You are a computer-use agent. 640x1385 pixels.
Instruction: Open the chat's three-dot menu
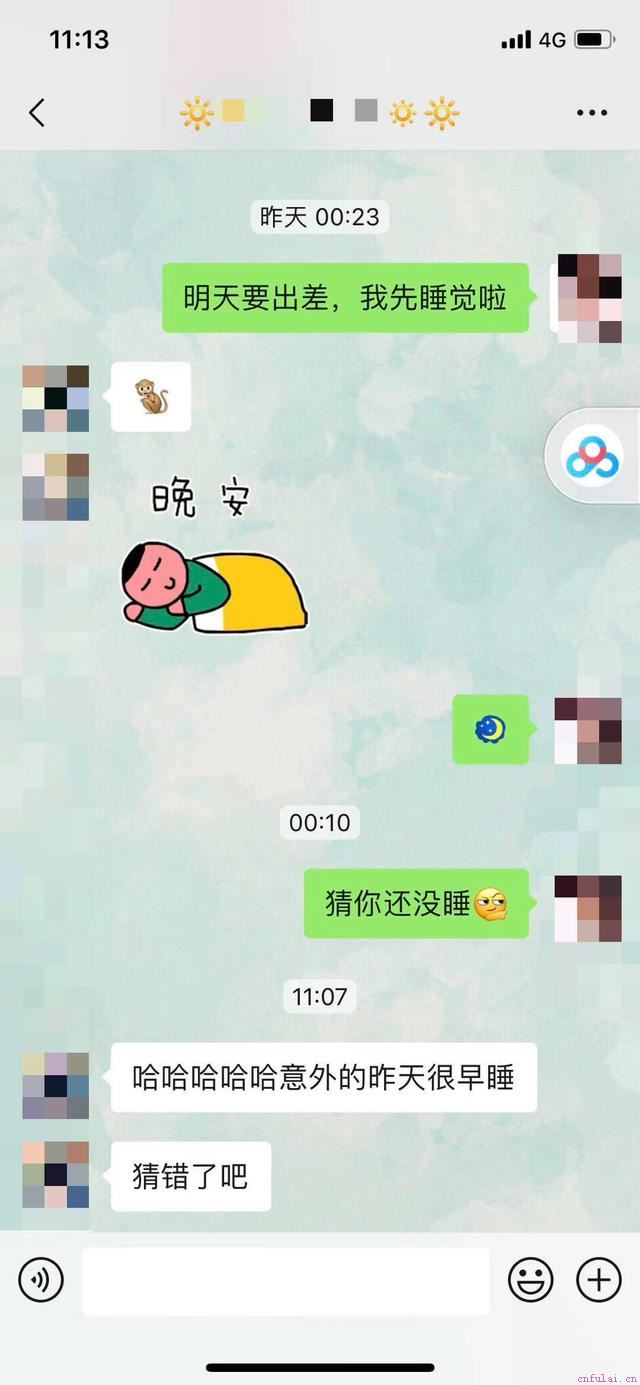(x=592, y=113)
